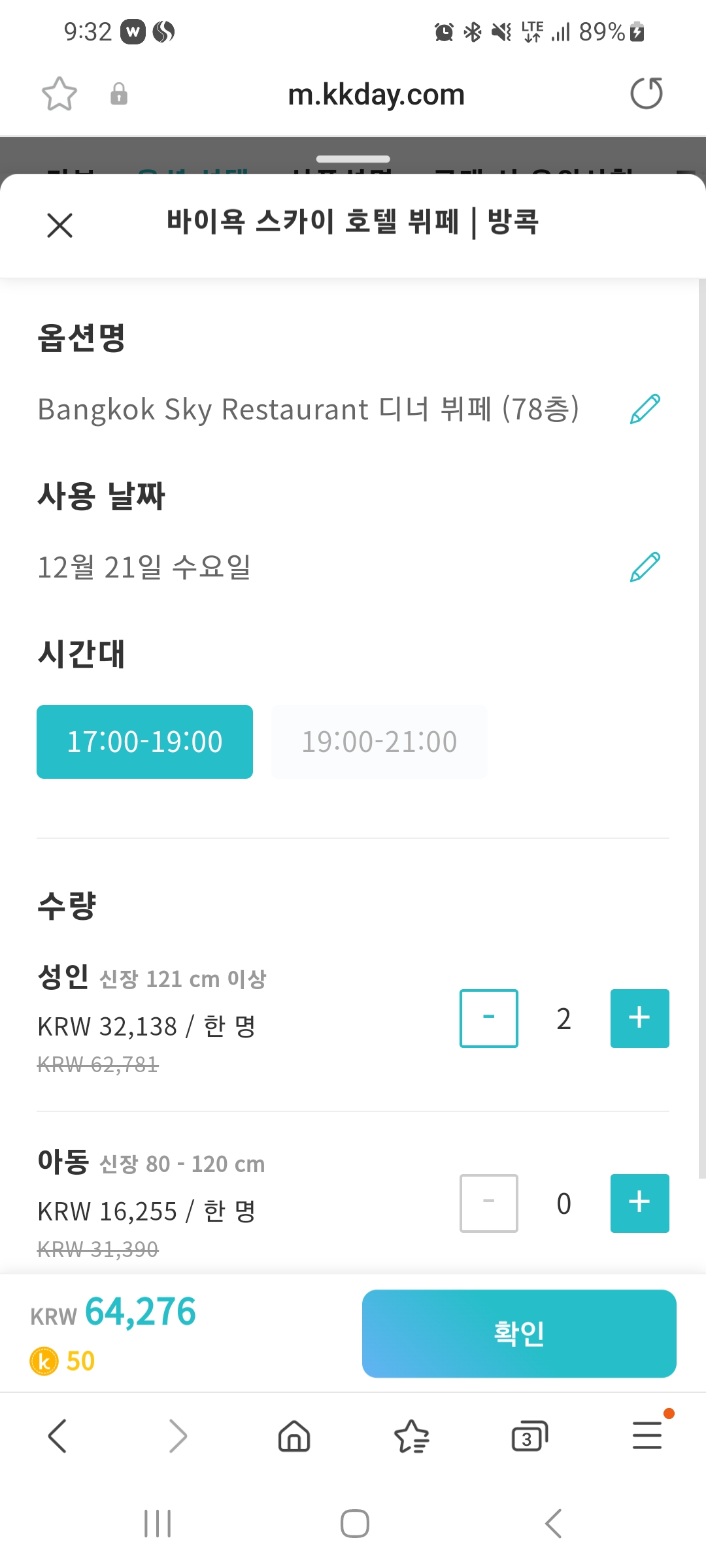Viewport: 706px width, 1568px height.
Task: Tap the 확인 confirm button
Action: [519, 1333]
